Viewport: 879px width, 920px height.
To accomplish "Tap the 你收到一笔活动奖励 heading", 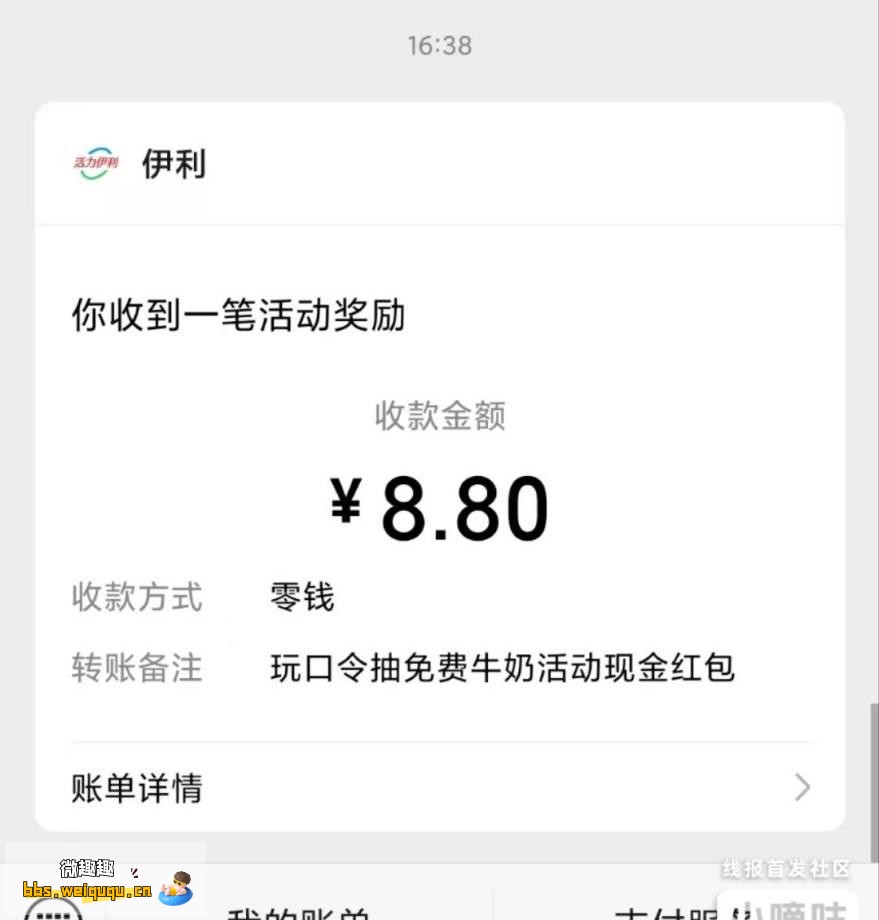I will tap(237, 315).
